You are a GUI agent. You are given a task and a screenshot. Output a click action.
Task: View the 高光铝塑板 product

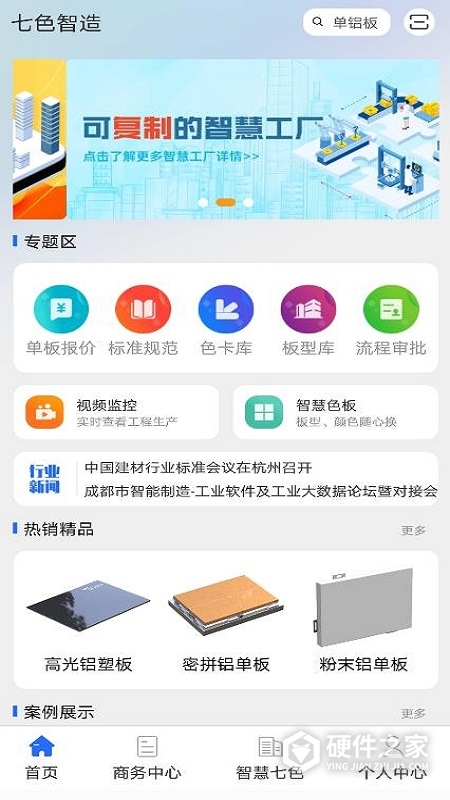(x=88, y=620)
